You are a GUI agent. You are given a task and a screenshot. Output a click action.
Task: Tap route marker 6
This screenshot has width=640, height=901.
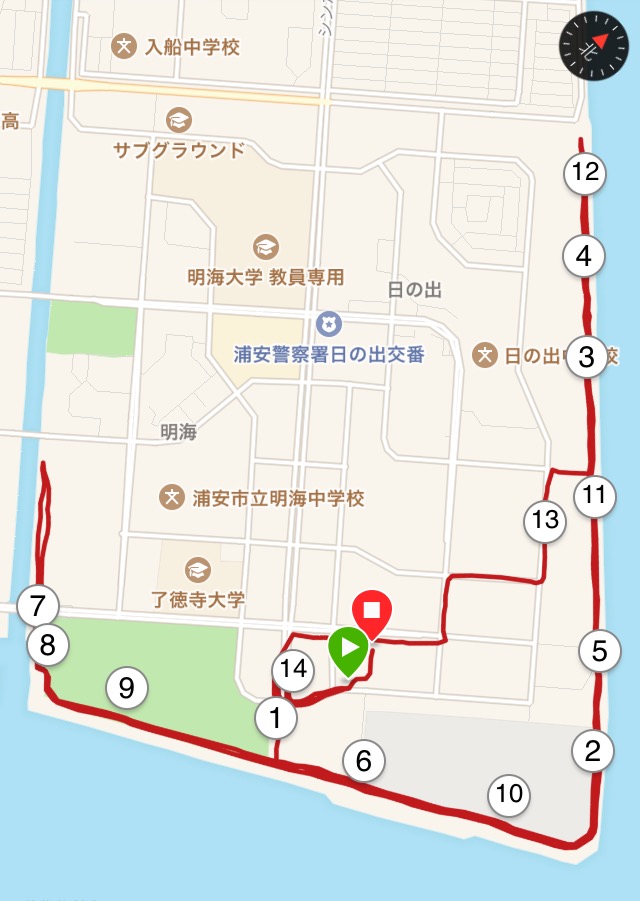point(364,761)
